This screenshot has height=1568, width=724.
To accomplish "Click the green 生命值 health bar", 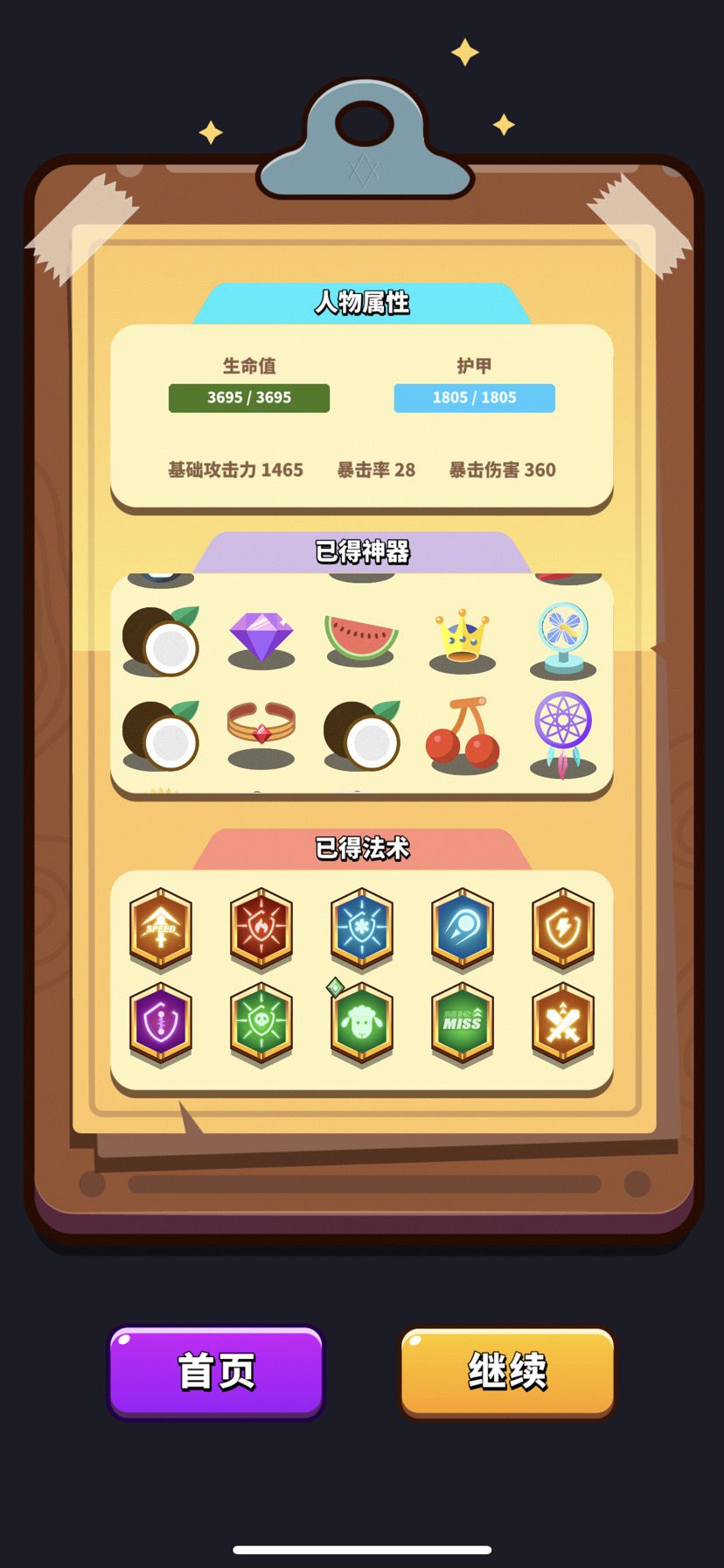I will (x=248, y=398).
